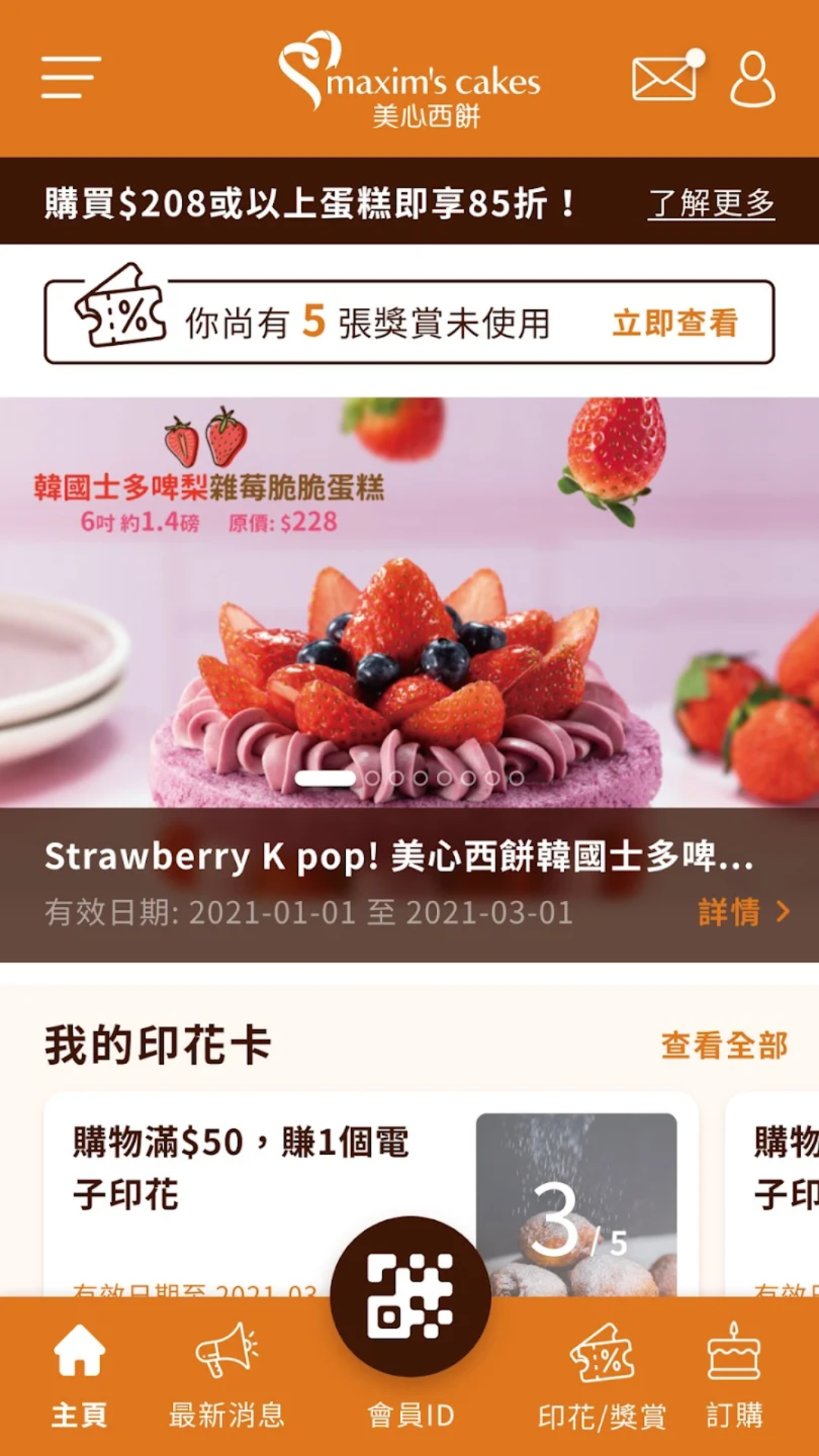Open the inbox mail icon
This screenshot has height=1456, width=819.
coord(664,80)
